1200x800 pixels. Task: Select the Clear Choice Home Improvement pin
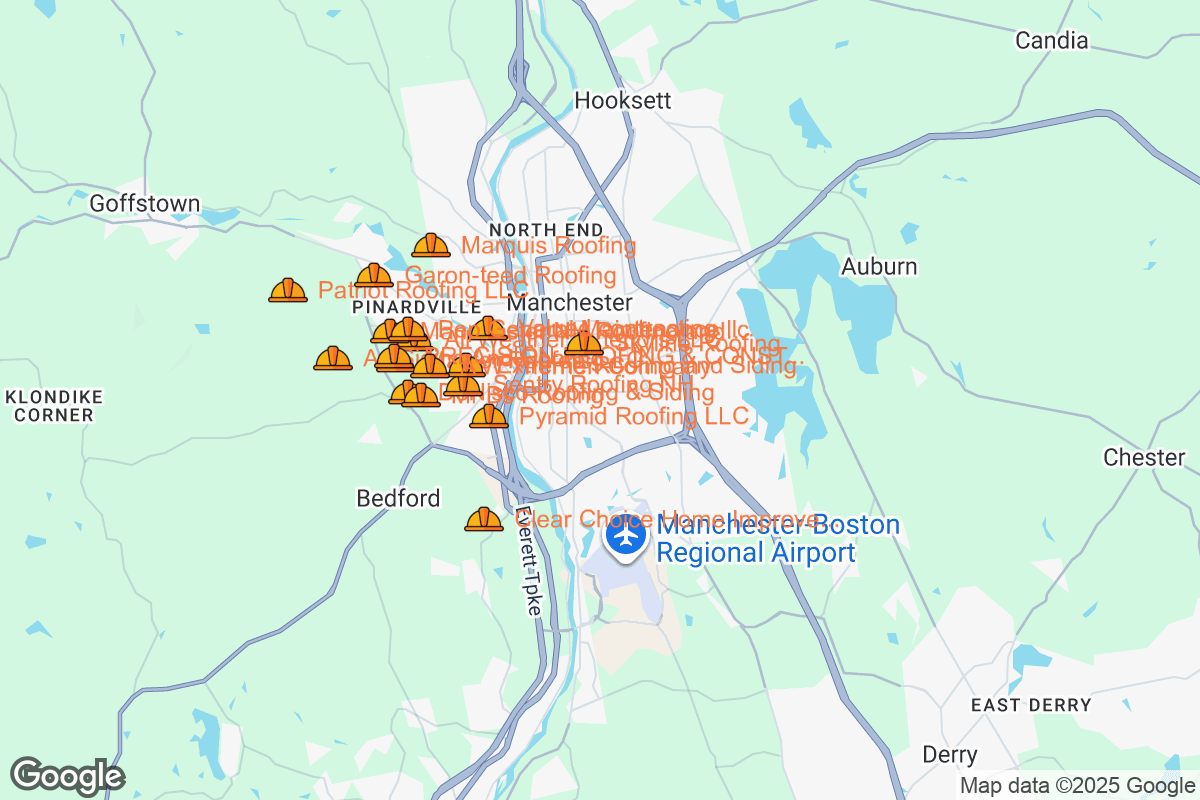484,519
